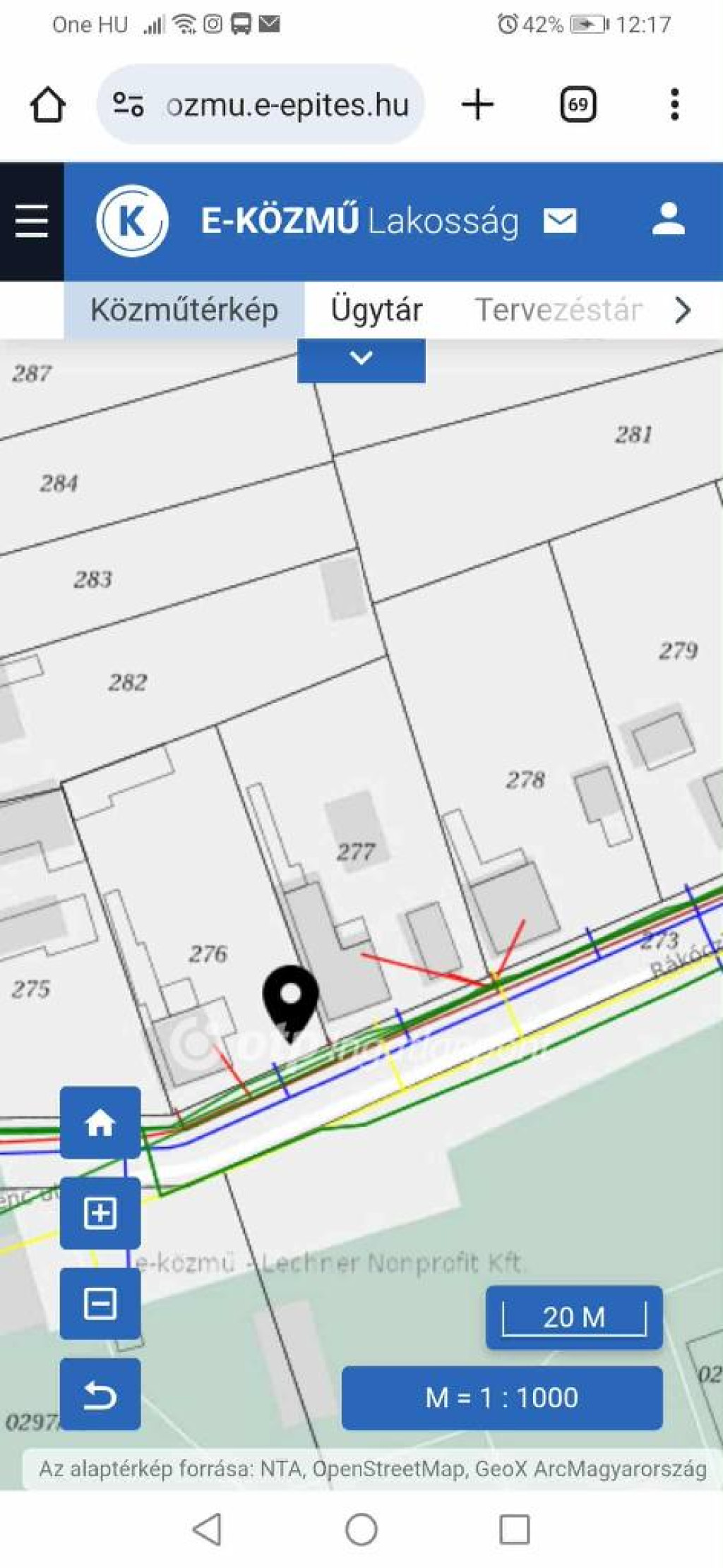Open the M = 1 : 1000 scale selector

(502, 1397)
